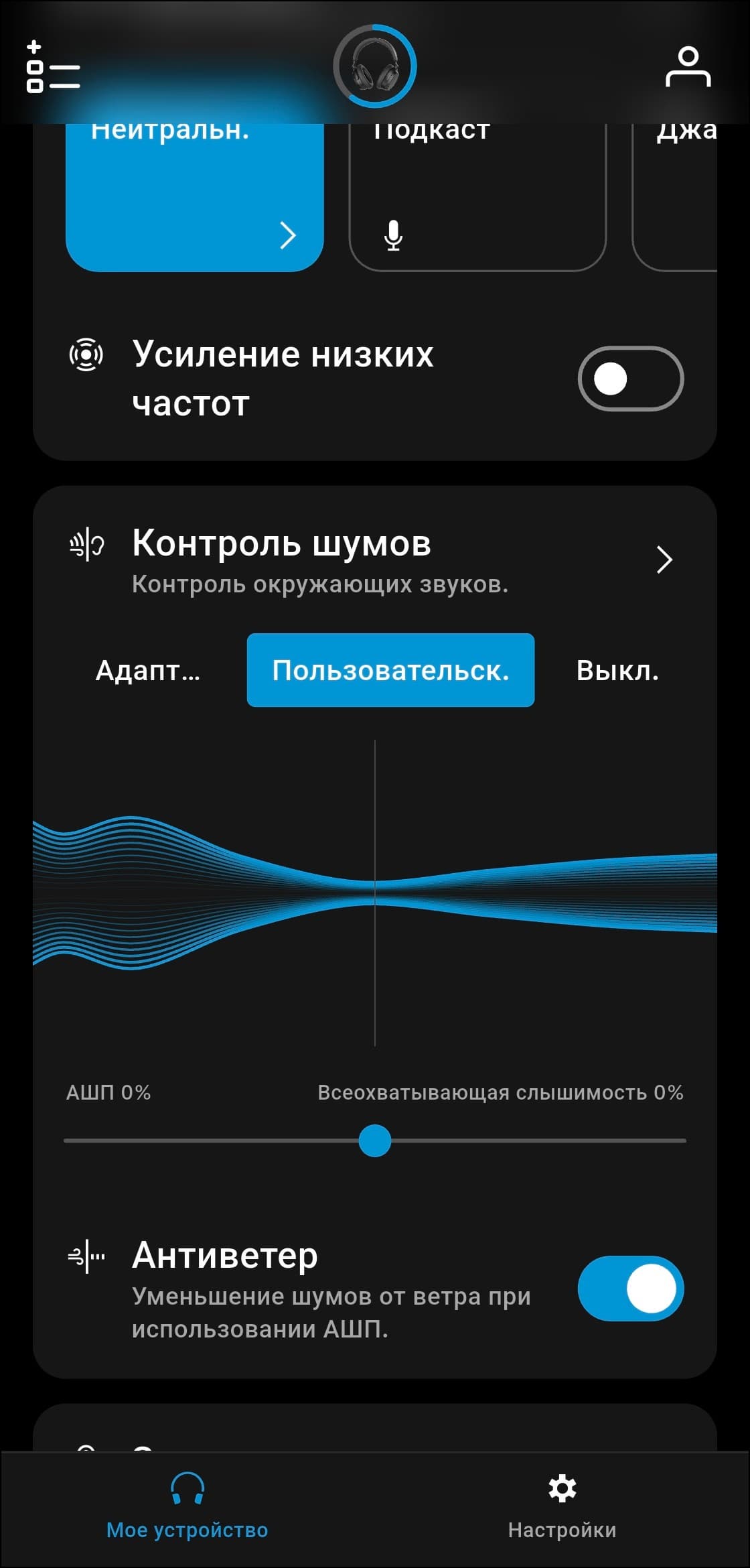This screenshot has width=750, height=1568.
Task: Open the user profile icon
Action: 688,67
